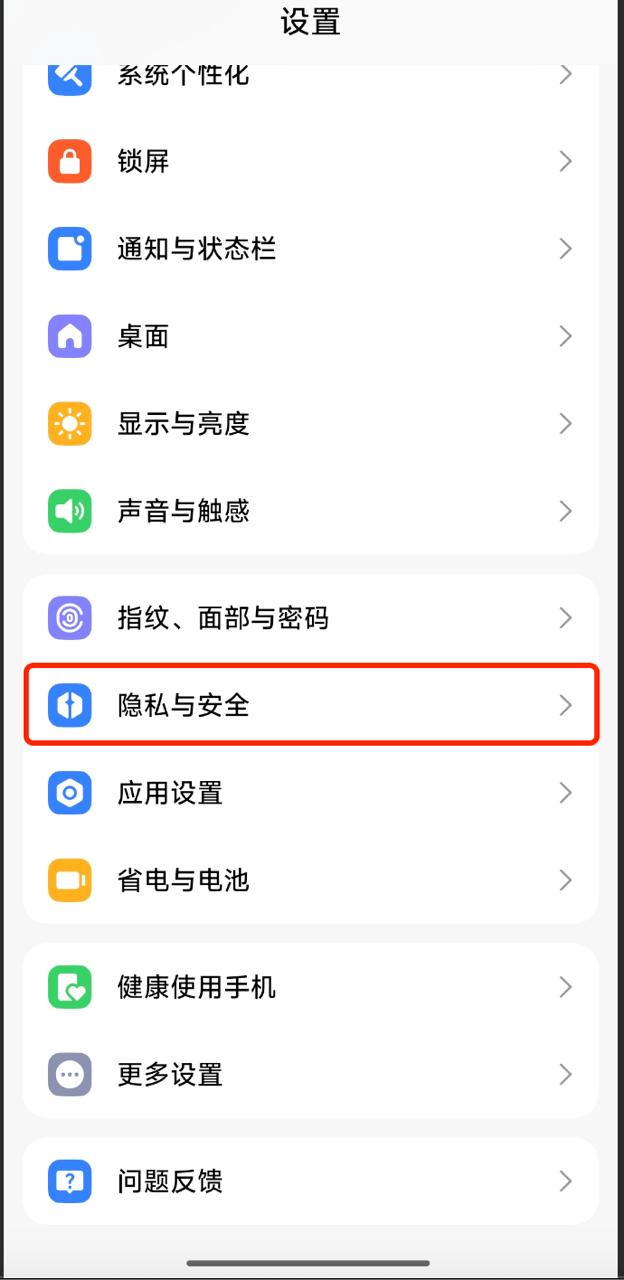Open 更多设置
624x1280 pixels.
tap(310, 1074)
